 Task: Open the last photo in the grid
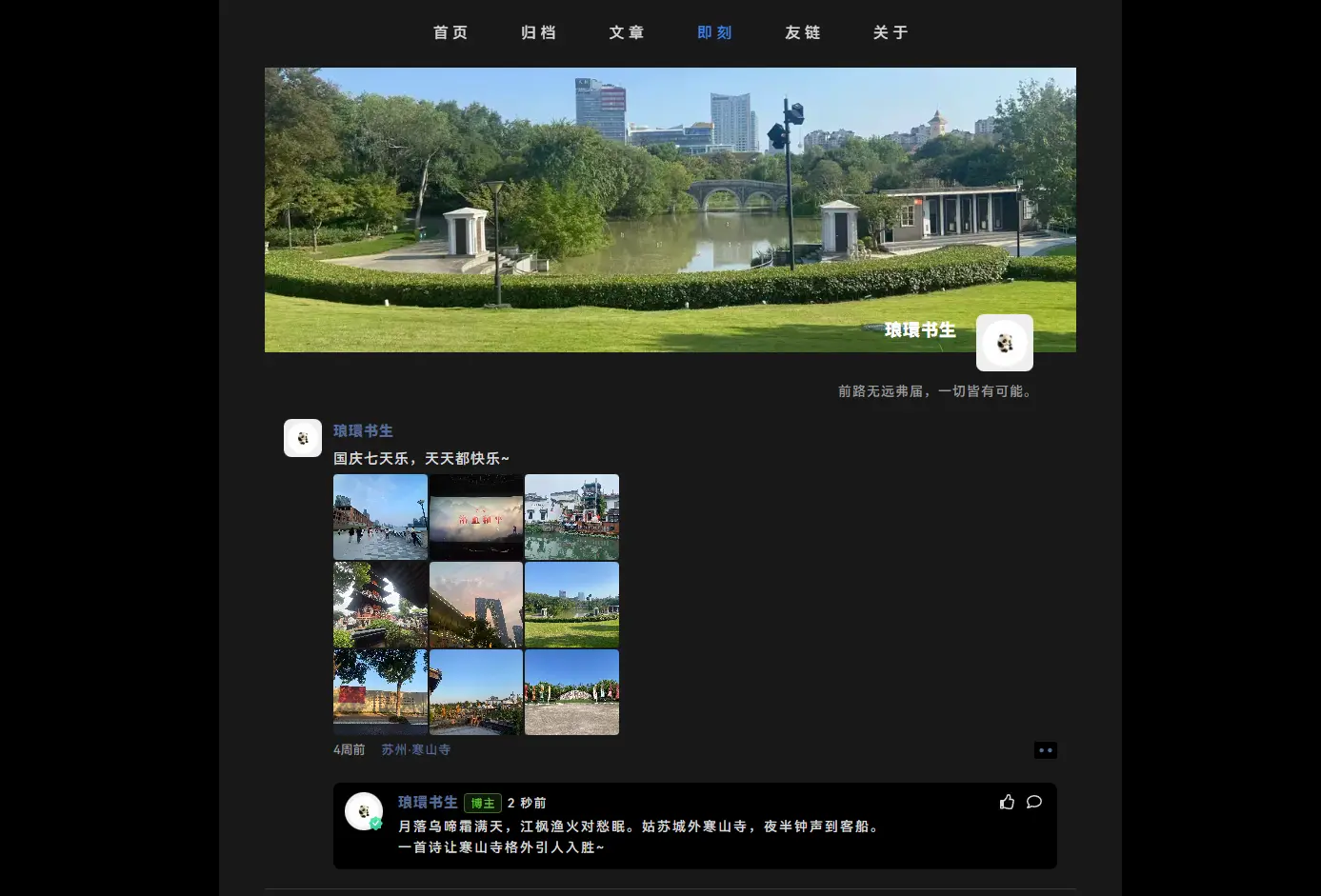click(571, 692)
